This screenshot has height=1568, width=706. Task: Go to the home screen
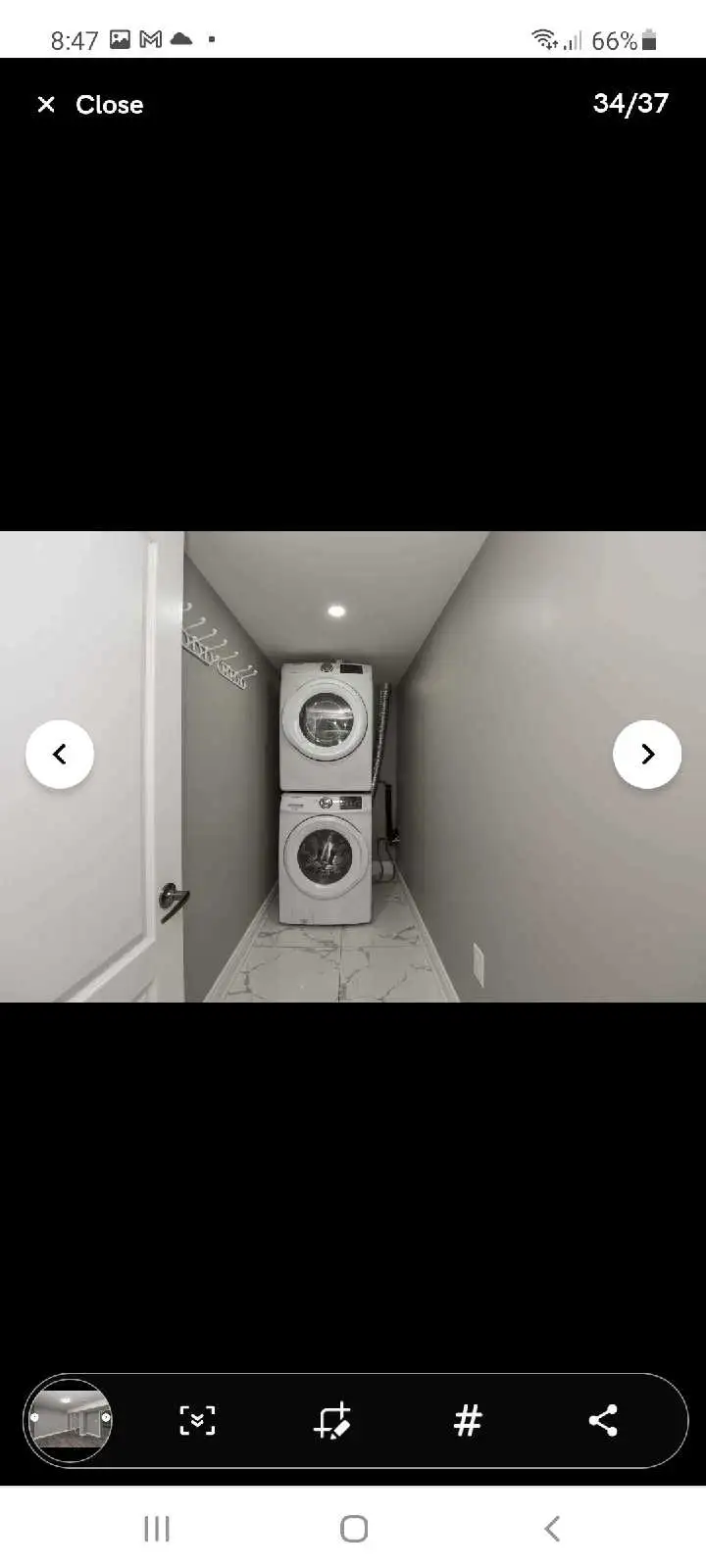[x=353, y=1528]
